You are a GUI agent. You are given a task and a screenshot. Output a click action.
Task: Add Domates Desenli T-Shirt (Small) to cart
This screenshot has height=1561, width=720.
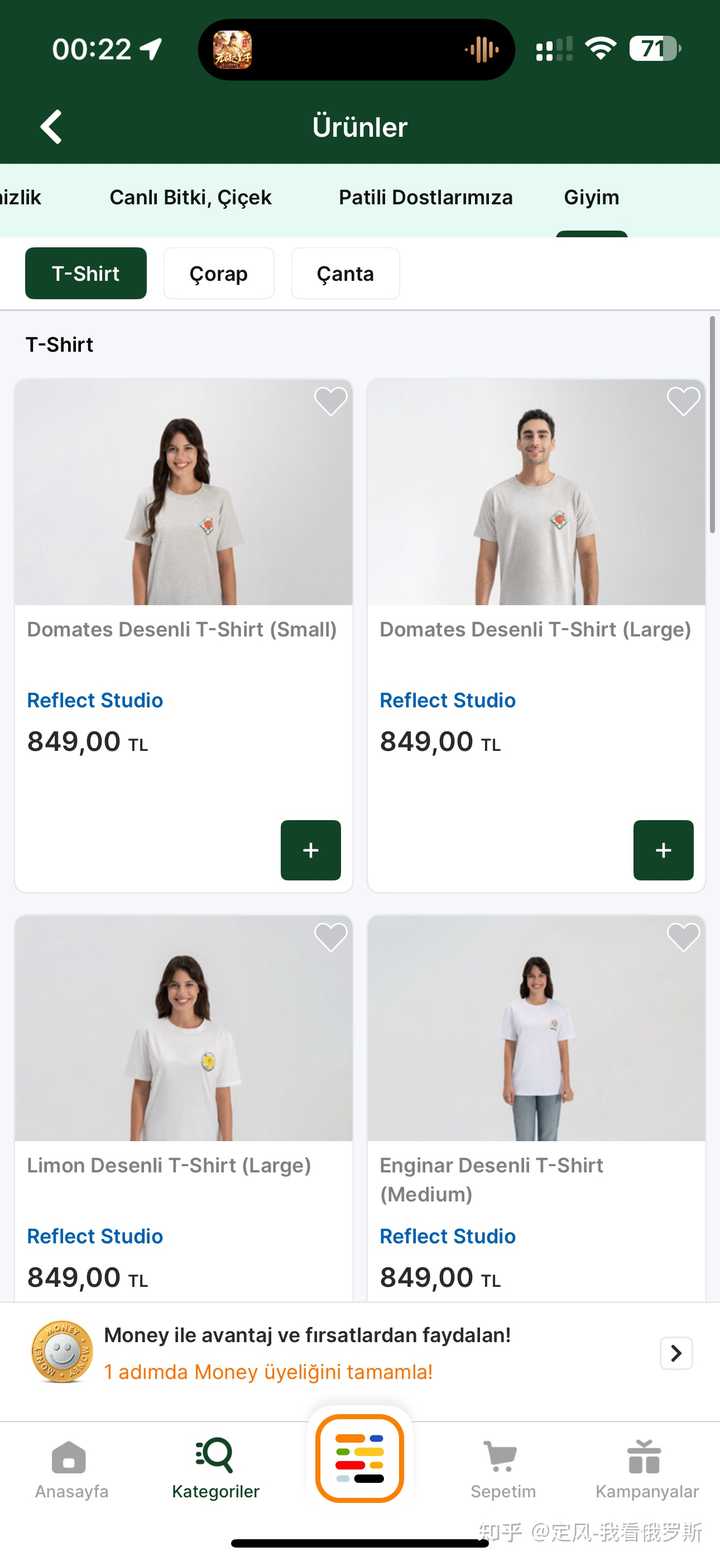pyautogui.click(x=310, y=850)
